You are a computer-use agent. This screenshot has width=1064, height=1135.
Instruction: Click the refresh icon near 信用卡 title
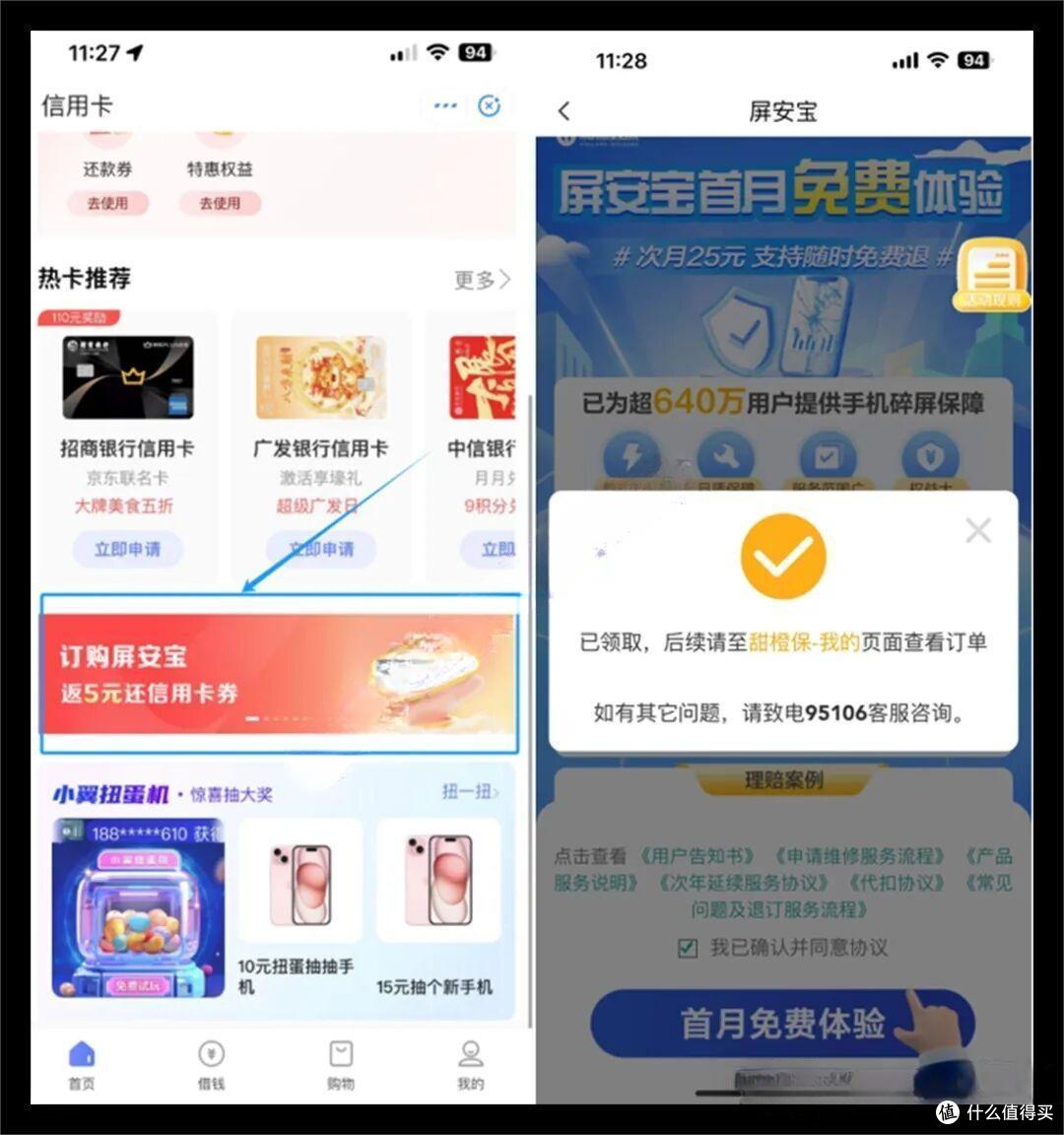click(x=490, y=105)
